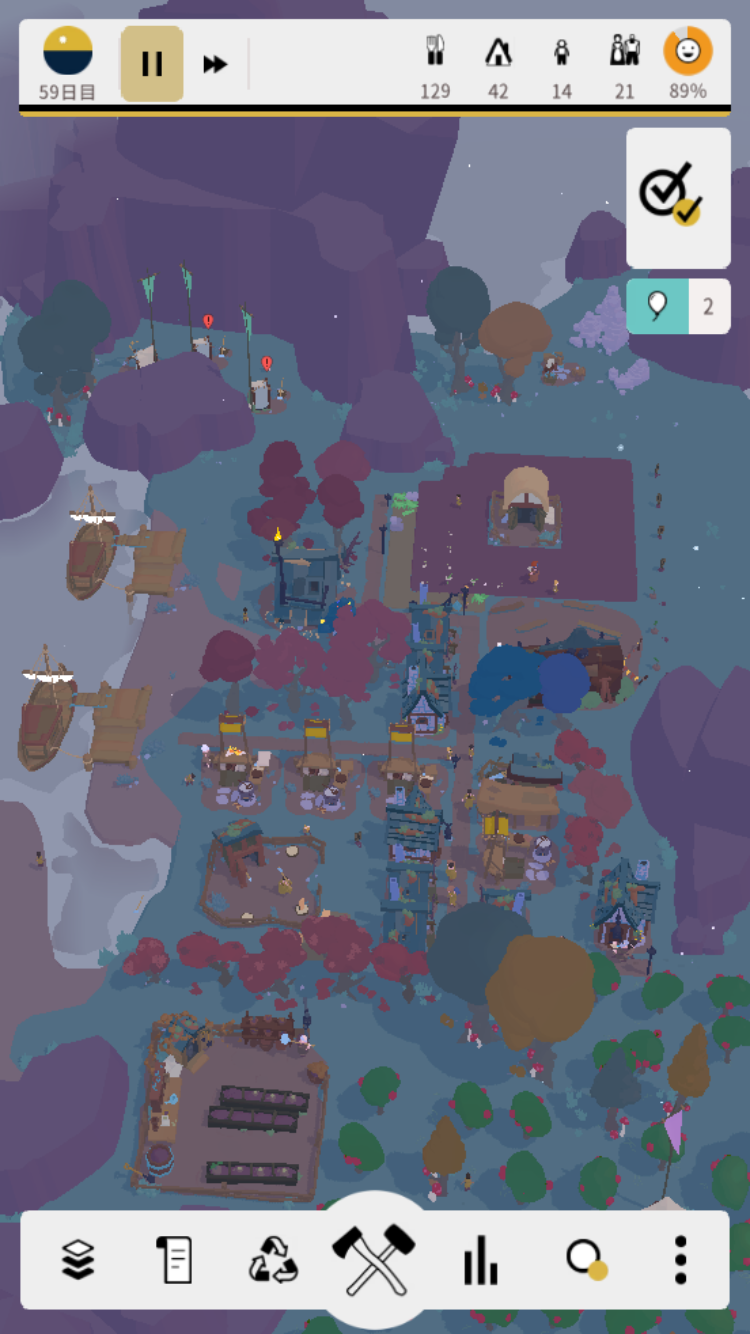
Task: Fast forward the game speed
Action: tap(215, 64)
